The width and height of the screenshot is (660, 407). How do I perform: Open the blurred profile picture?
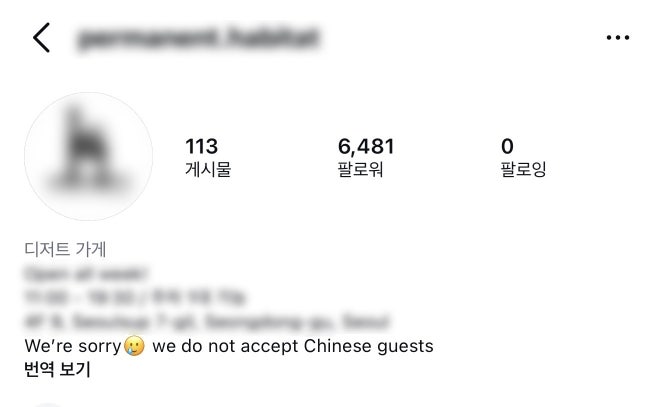(88, 157)
